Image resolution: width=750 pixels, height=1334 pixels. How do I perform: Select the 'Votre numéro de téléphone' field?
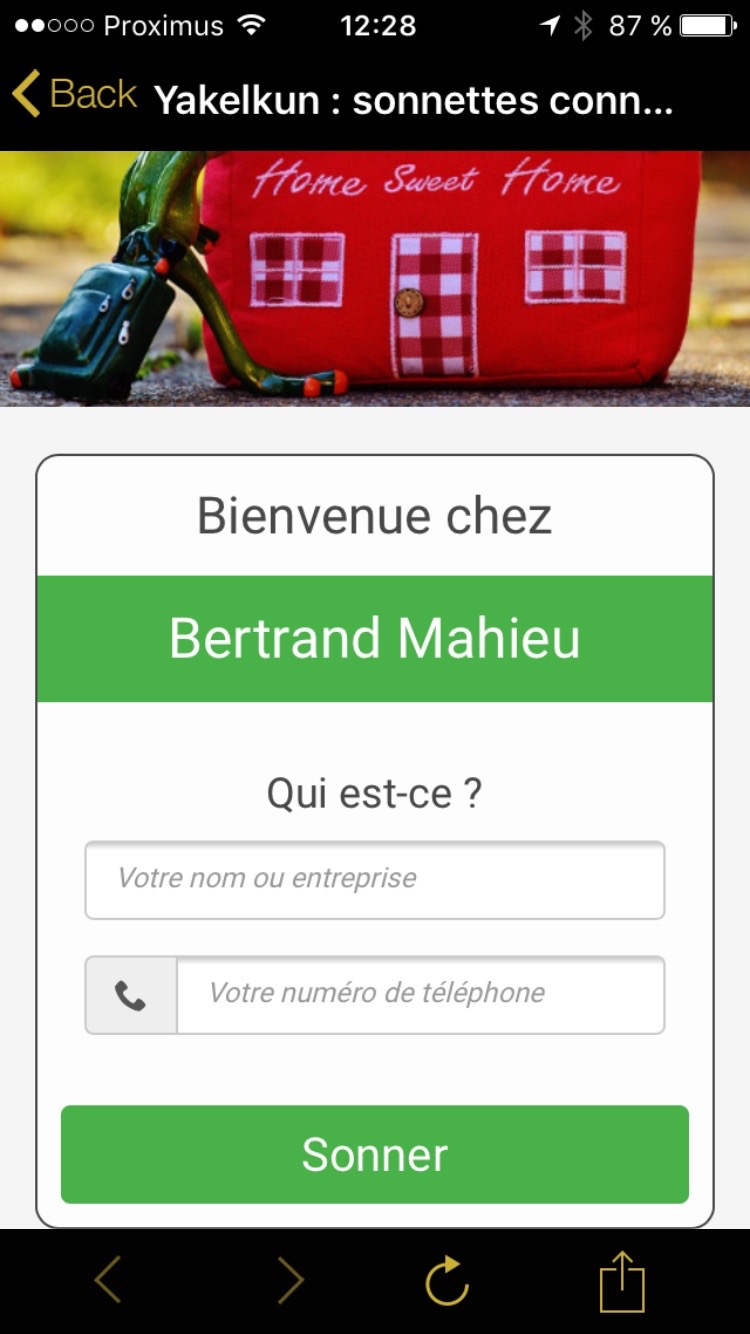click(x=420, y=994)
